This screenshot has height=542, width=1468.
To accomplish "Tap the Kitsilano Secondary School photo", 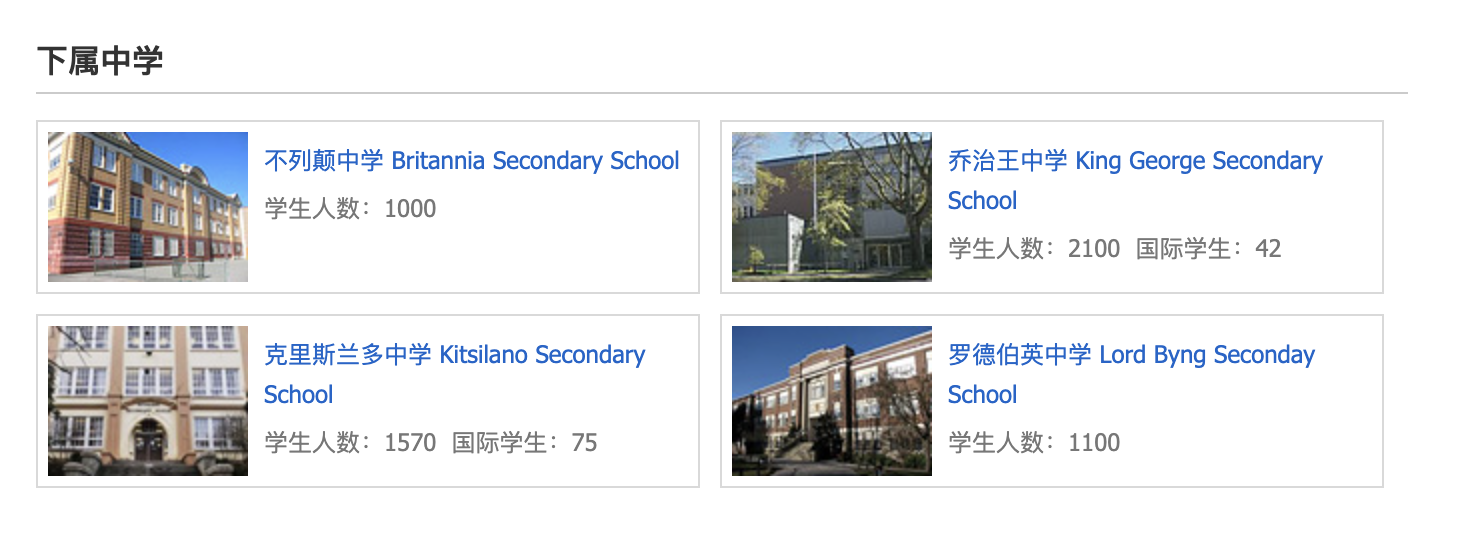I will coord(148,401).
